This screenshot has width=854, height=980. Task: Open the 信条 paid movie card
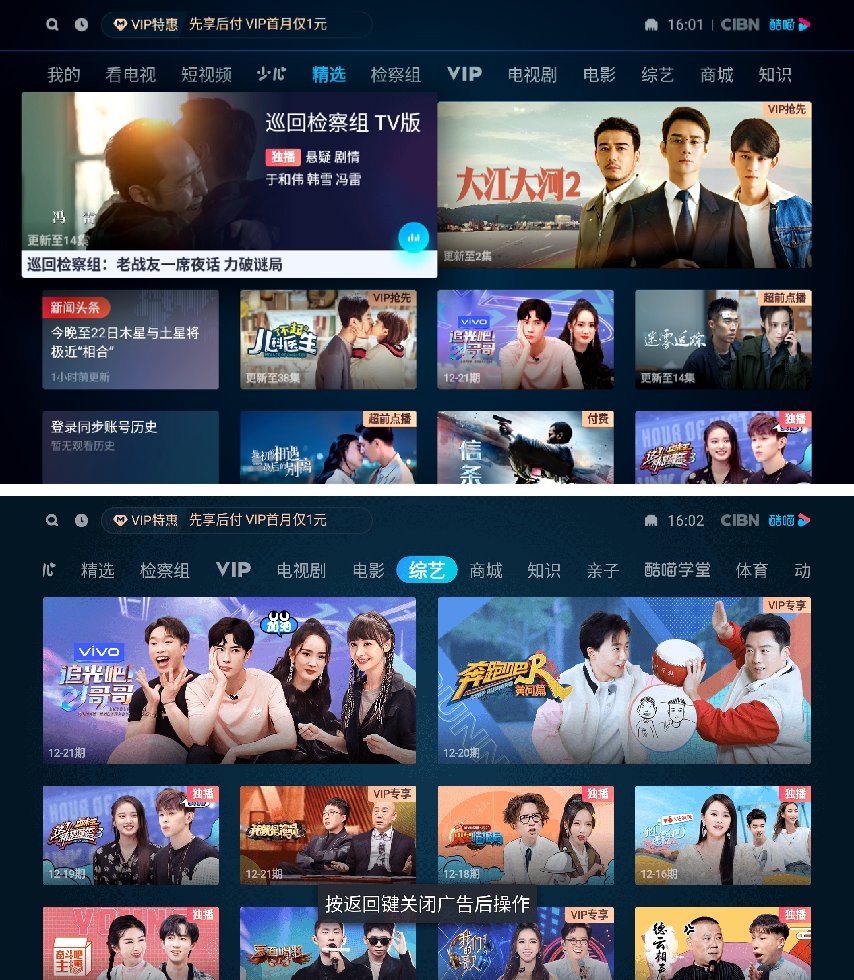(525, 448)
